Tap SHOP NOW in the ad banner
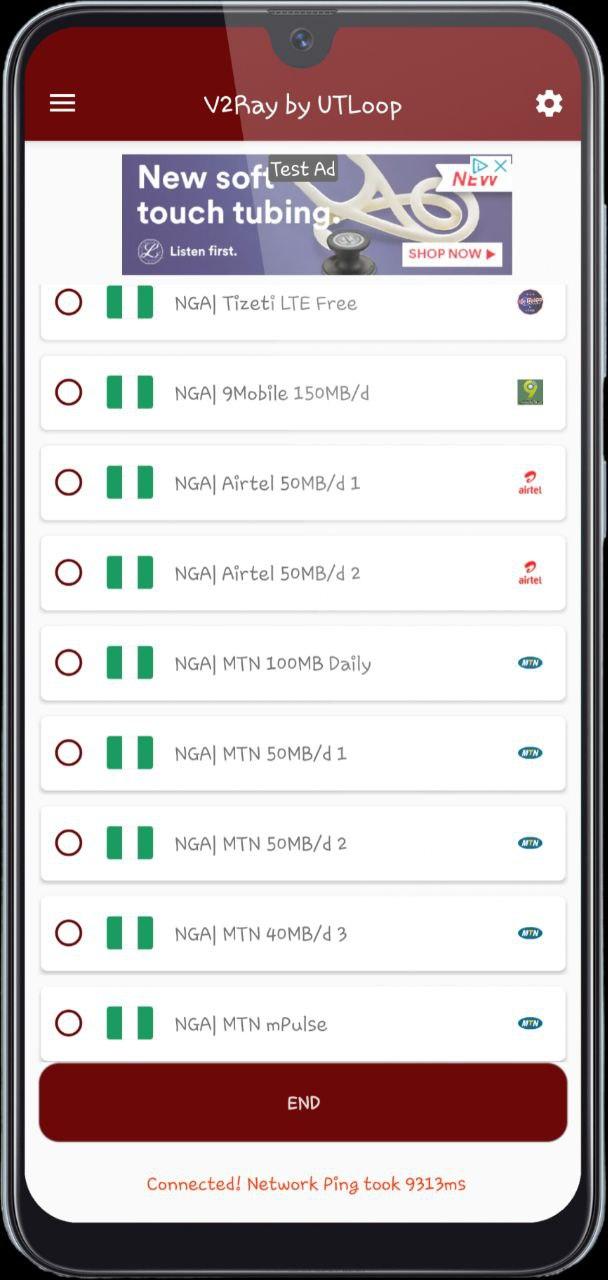This screenshot has width=608, height=1280. click(452, 254)
